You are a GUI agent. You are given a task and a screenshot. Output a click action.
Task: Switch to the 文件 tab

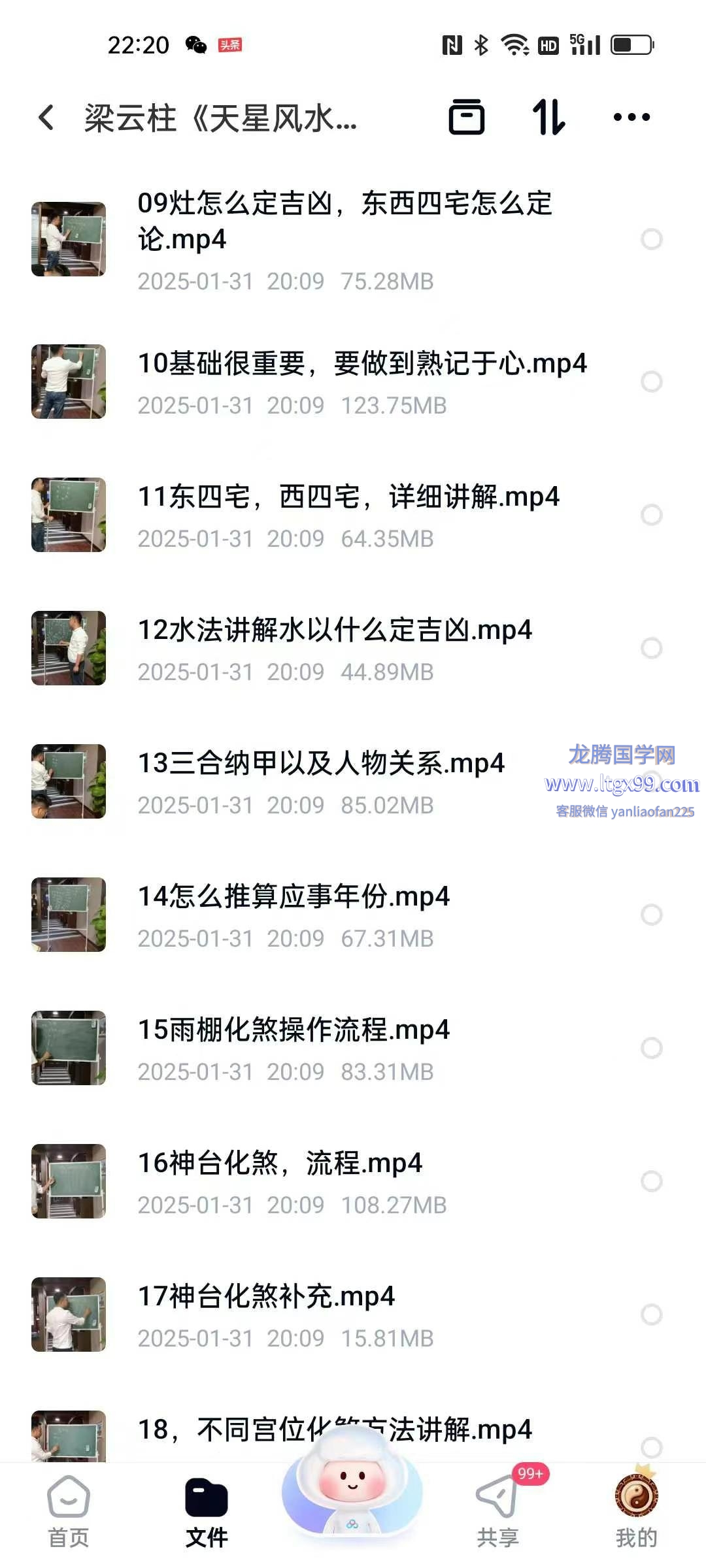click(x=207, y=1511)
